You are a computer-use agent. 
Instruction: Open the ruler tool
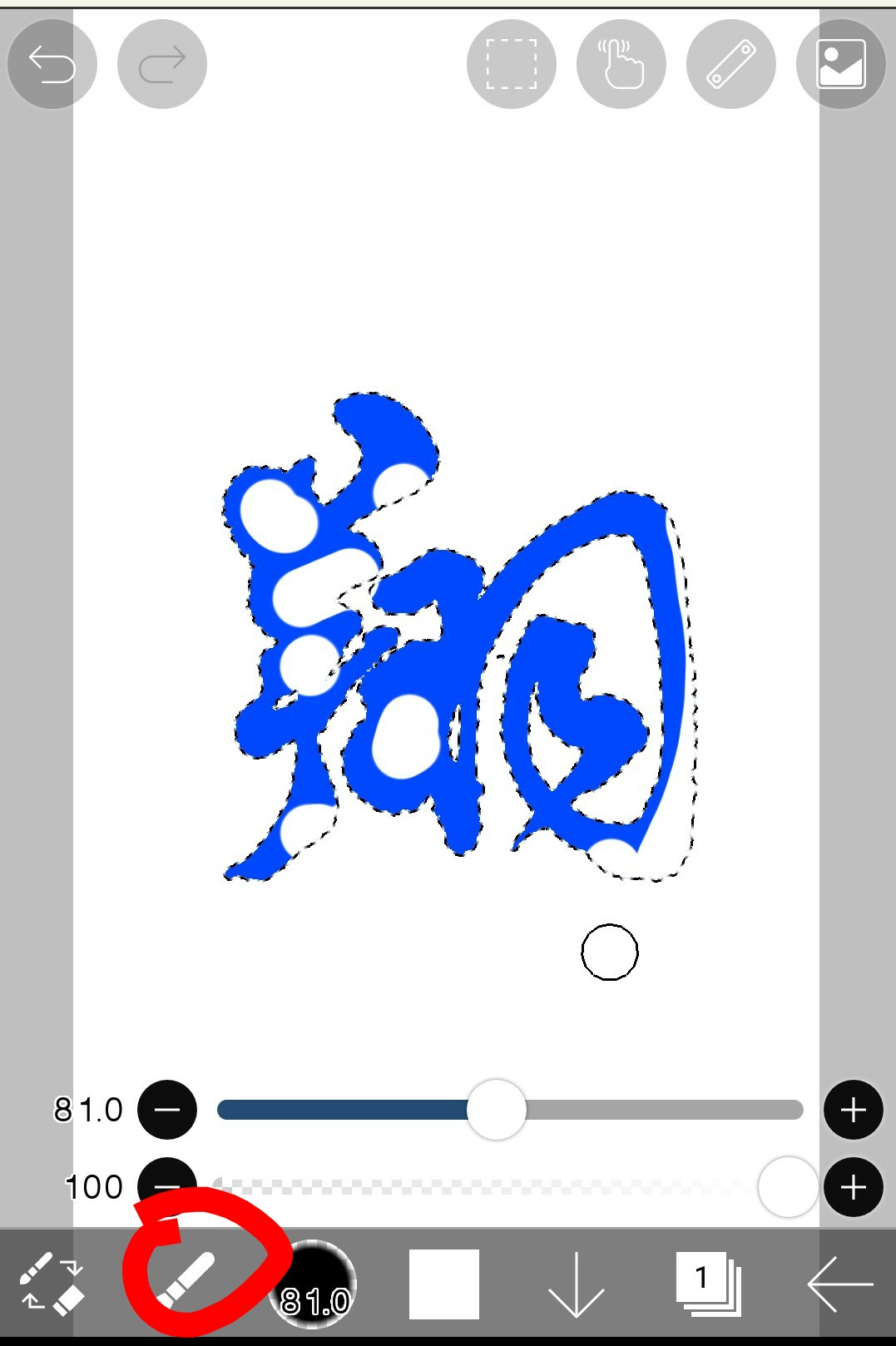[x=730, y=64]
